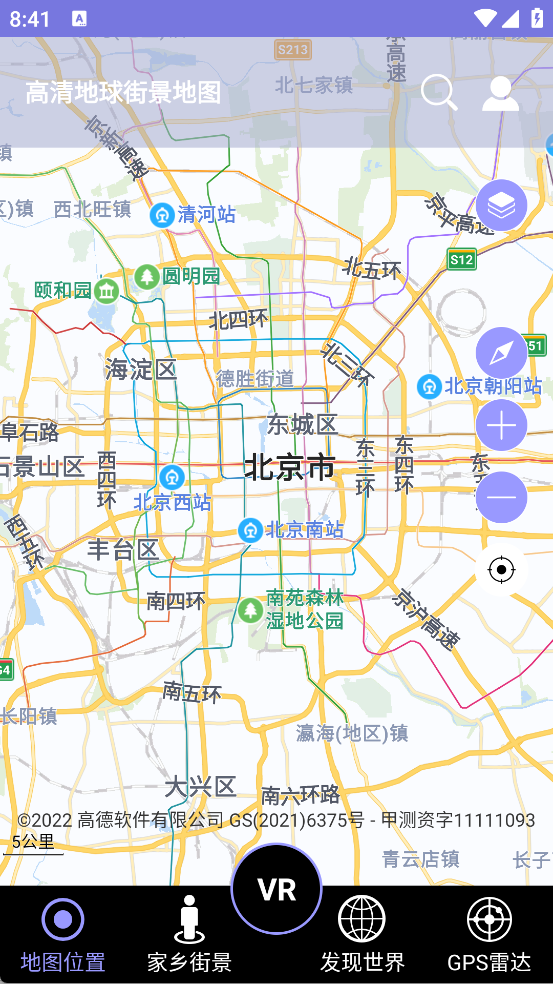Tap the compass orientation button

501,353
